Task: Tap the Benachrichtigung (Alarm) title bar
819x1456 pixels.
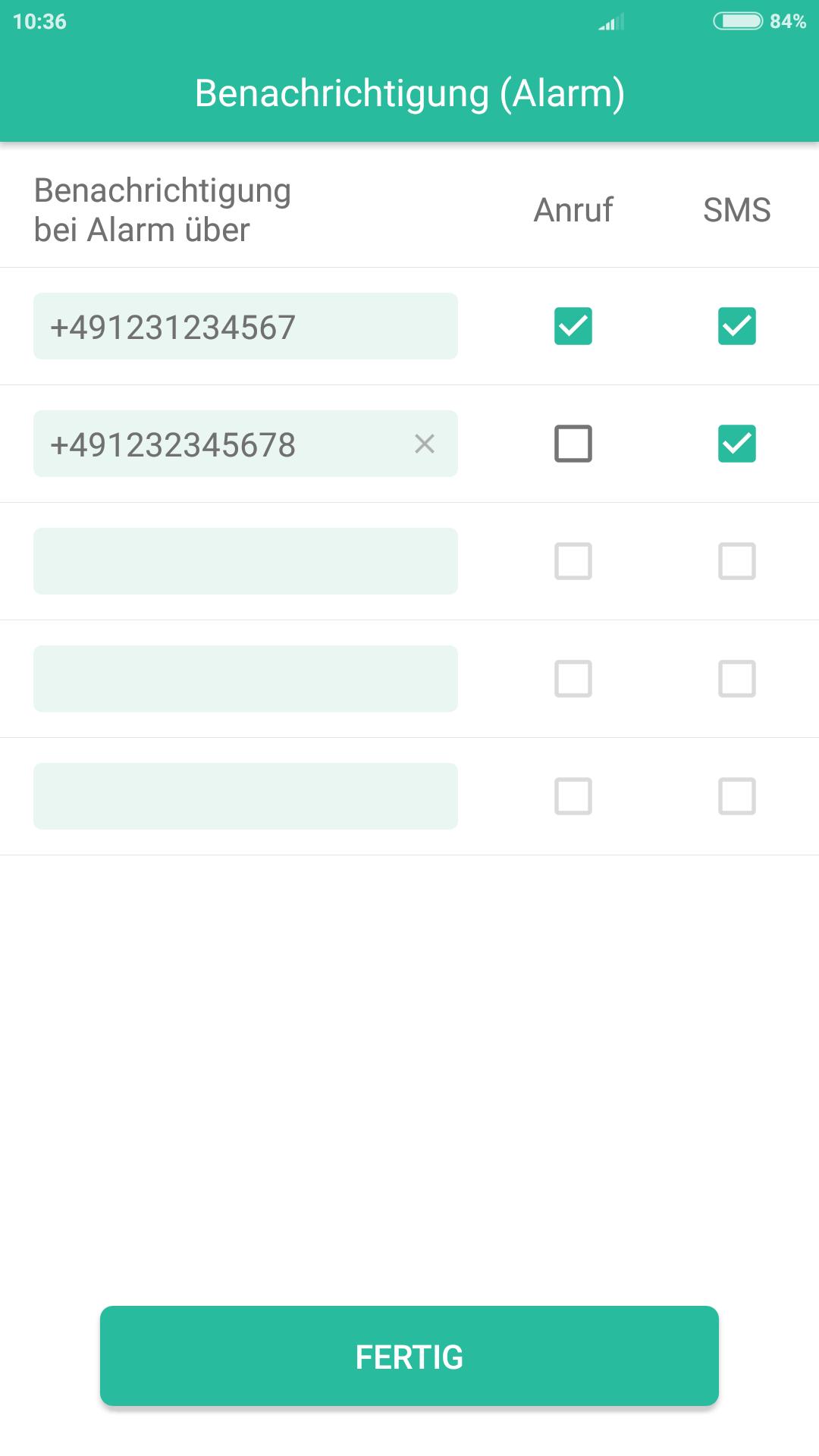Action: pos(409,93)
